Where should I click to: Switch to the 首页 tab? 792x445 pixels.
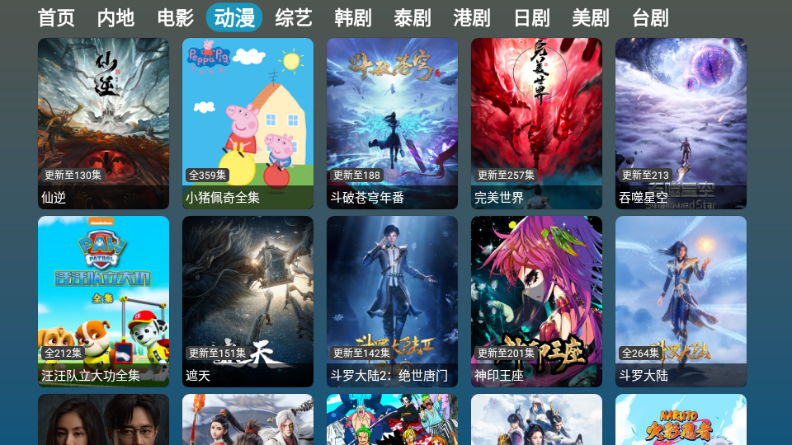pyautogui.click(x=56, y=18)
